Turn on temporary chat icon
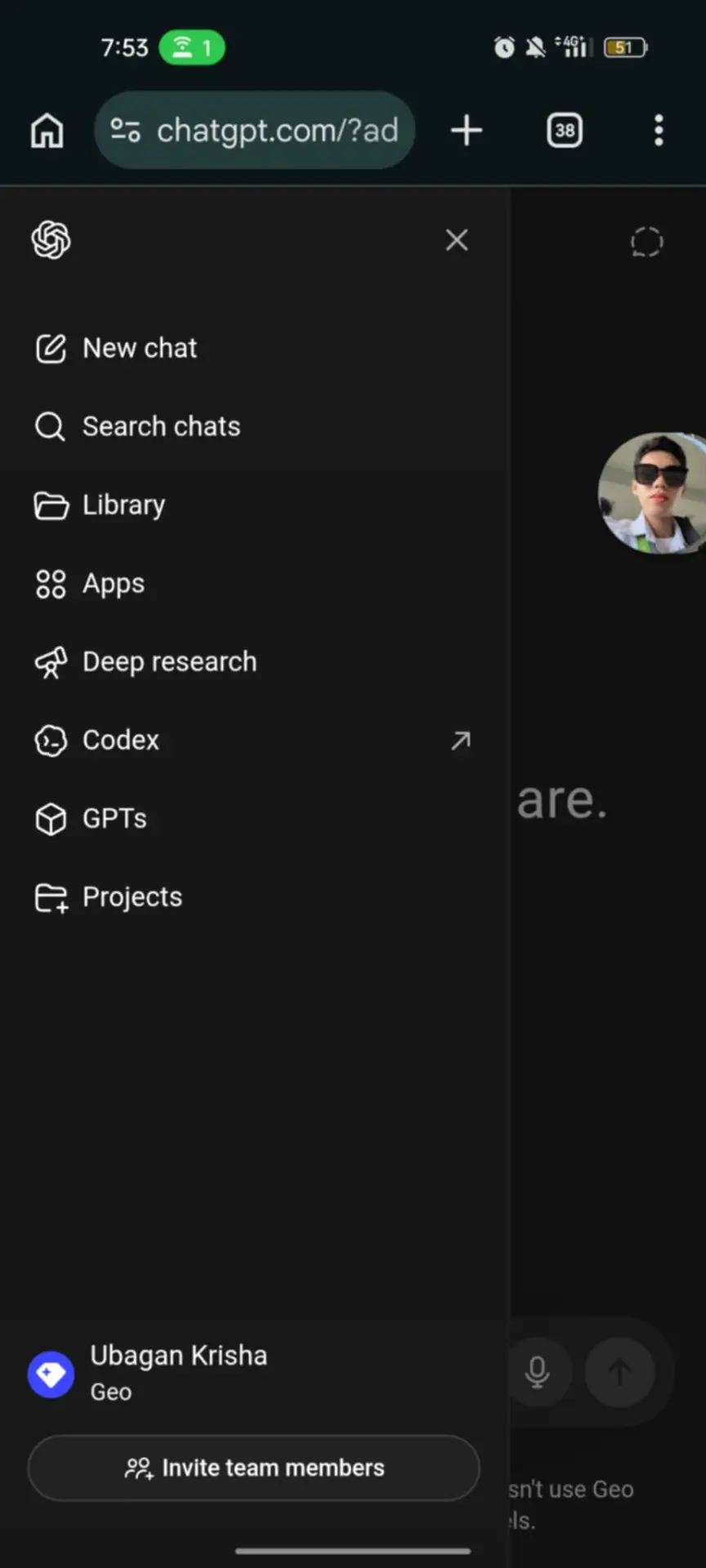The height and width of the screenshot is (1568, 706). click(646, 242)
